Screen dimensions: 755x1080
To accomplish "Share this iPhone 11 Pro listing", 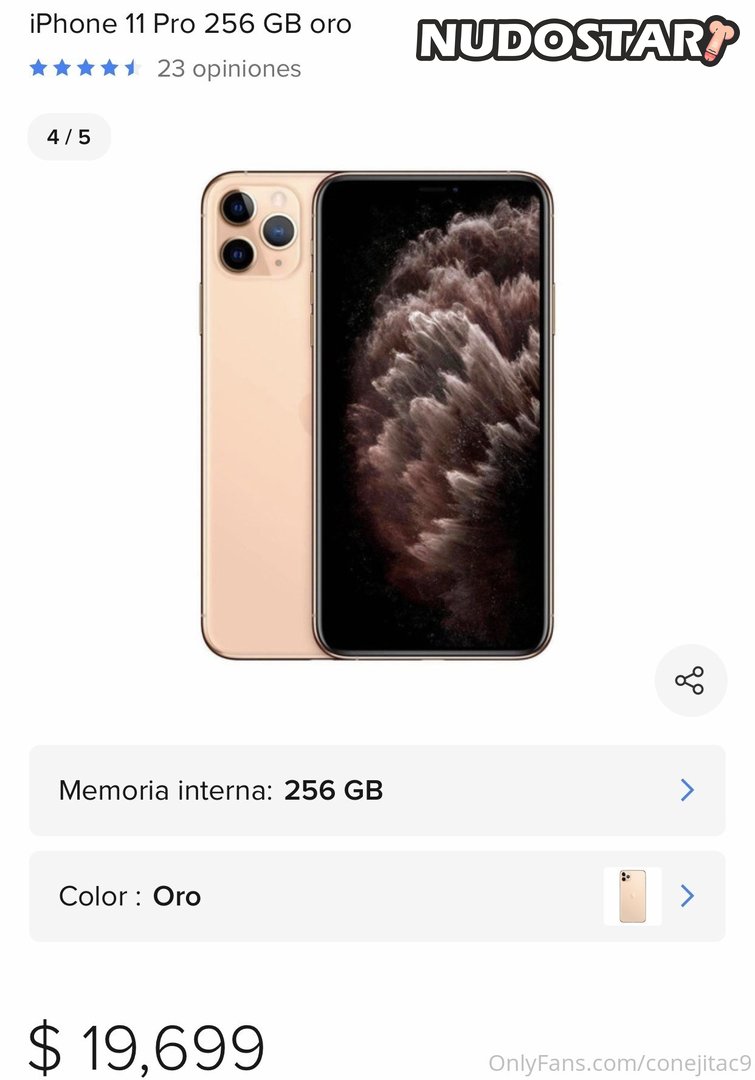I will [x=690, y=681].
